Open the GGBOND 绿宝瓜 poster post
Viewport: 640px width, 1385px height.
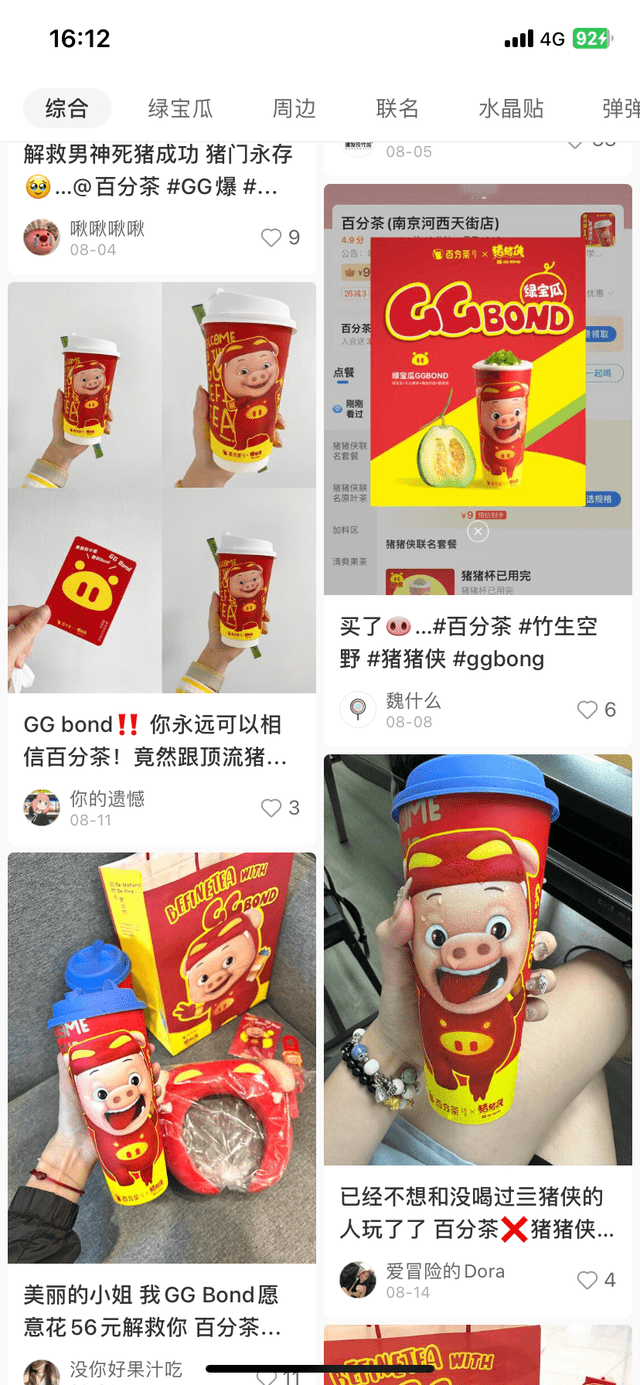[478, 389]
